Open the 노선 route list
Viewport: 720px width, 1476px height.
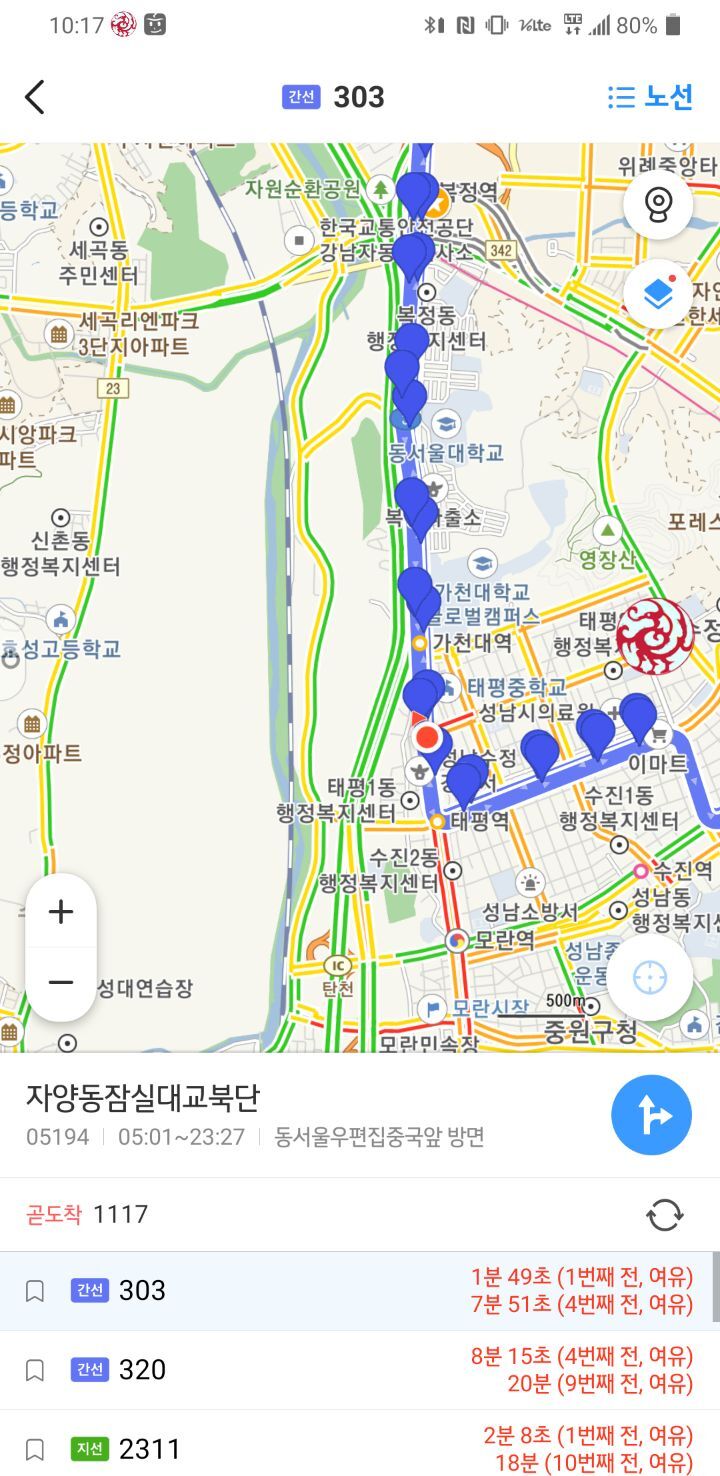[650, 97]
